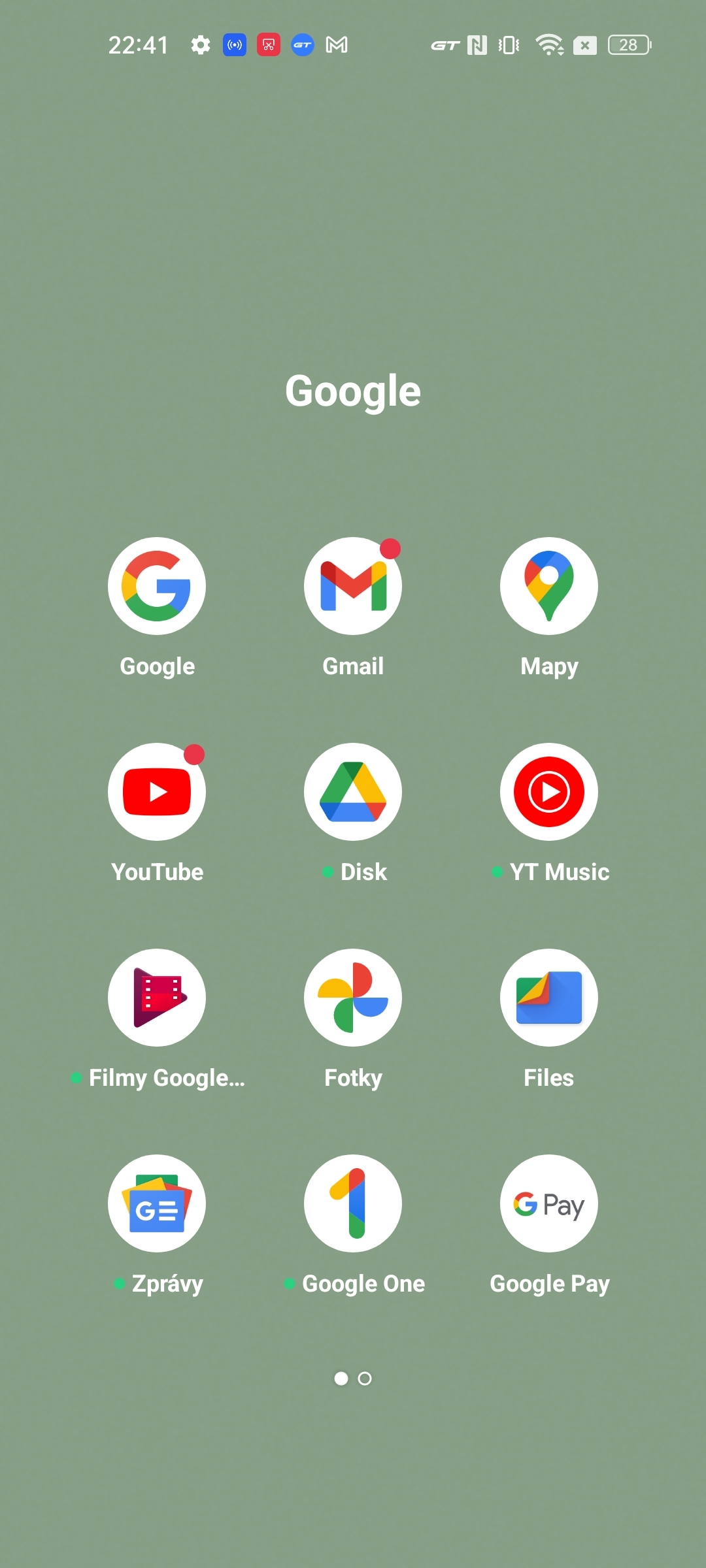
Task: Open Disk (Google Drive)
Action: tap(353, 792)
